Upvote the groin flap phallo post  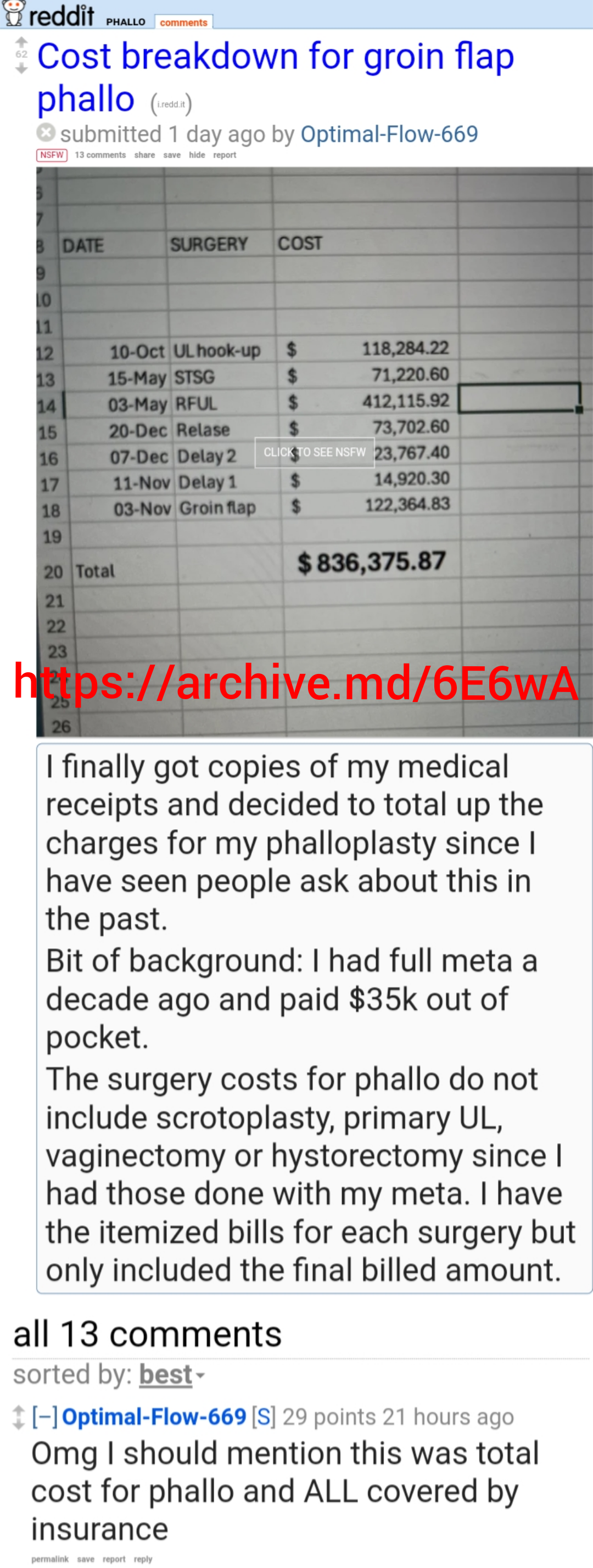[x=21, y=42]
